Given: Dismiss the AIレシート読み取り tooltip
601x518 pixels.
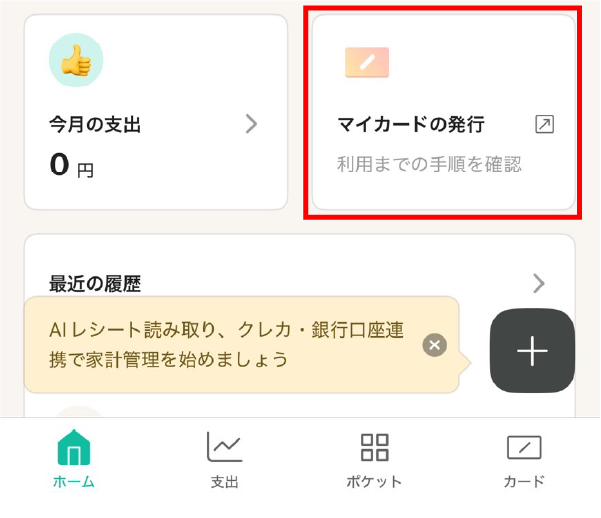Looking at the screenshot, I should 434,345.
